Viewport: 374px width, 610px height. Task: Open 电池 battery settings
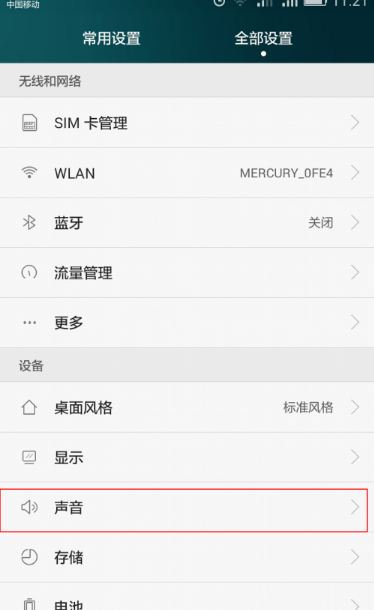(187, 597)
